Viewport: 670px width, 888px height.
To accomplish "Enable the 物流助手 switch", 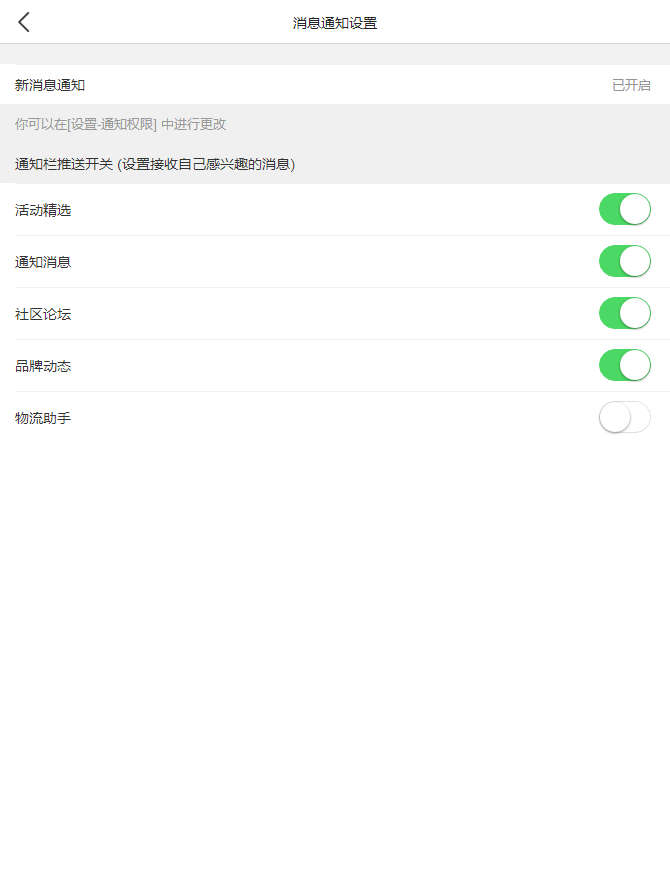I will point(624,417).
